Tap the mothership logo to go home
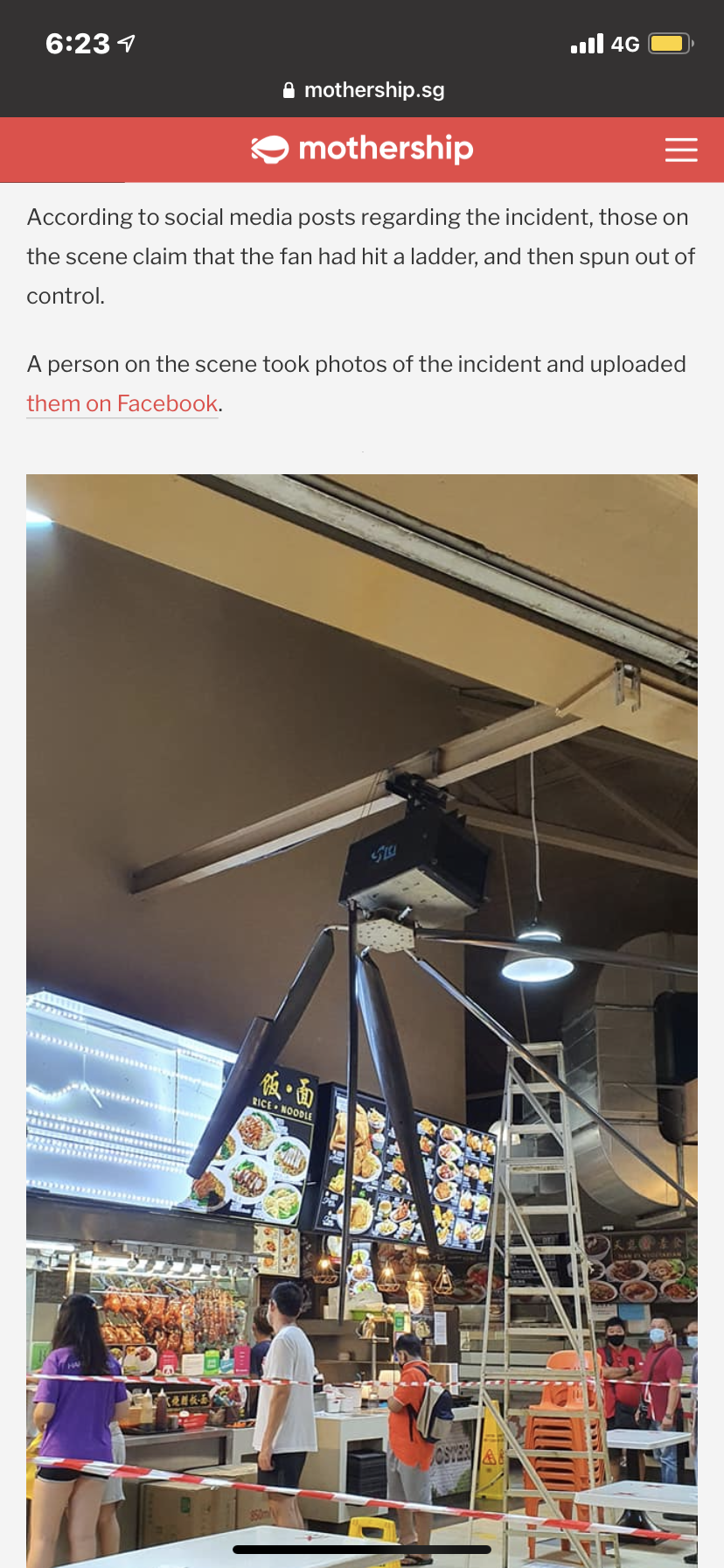The image size is (724, 1568). (x=362, y=149)
